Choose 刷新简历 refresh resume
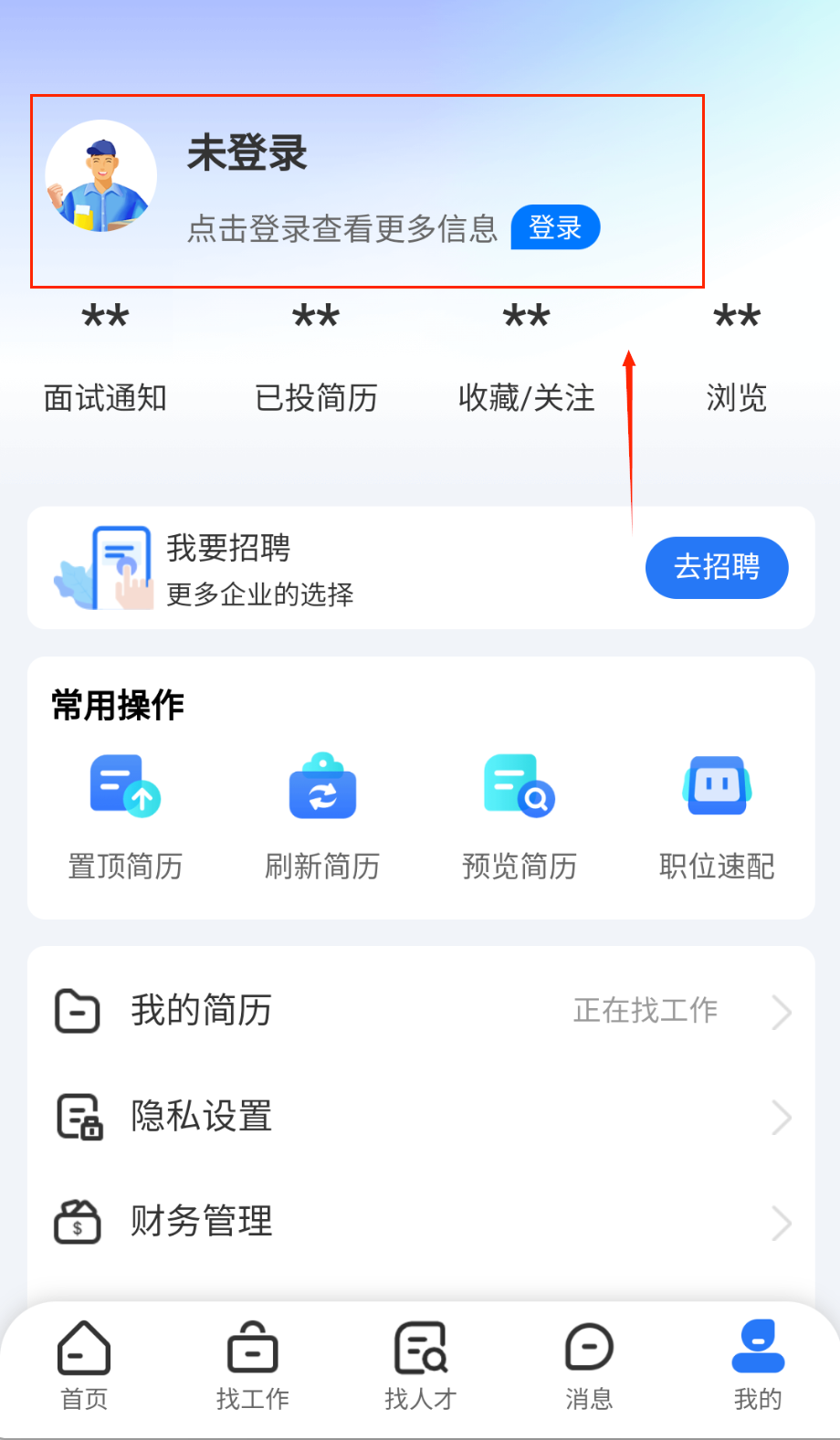Image resolution: width=840 pixels, height=1440 pixels. tap(322, 815)
